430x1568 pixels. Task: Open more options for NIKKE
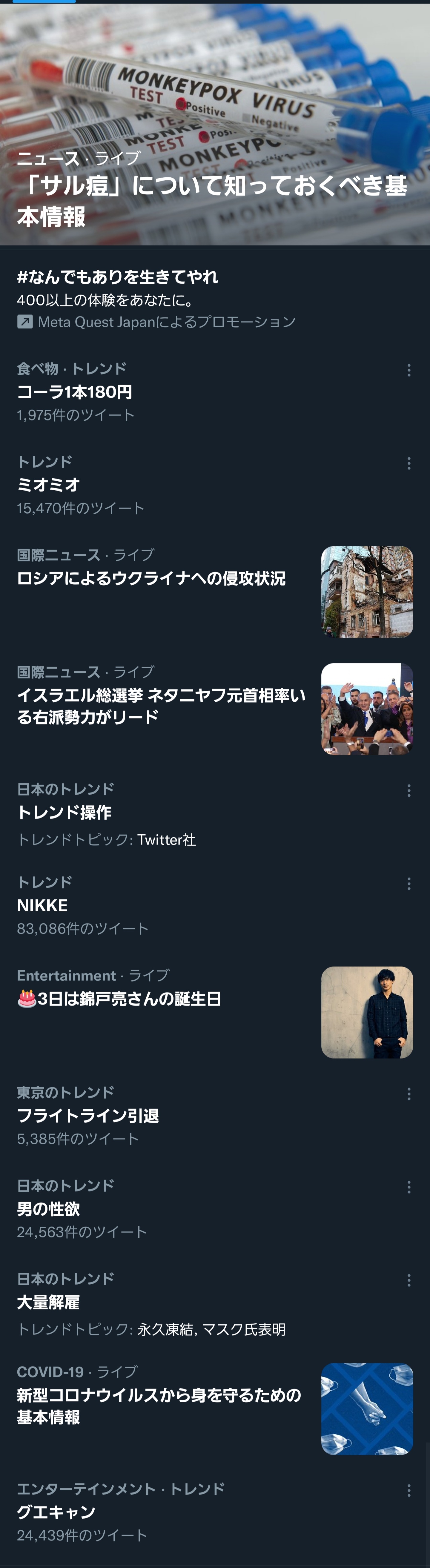pyautogui.click(x=409, y=883)
